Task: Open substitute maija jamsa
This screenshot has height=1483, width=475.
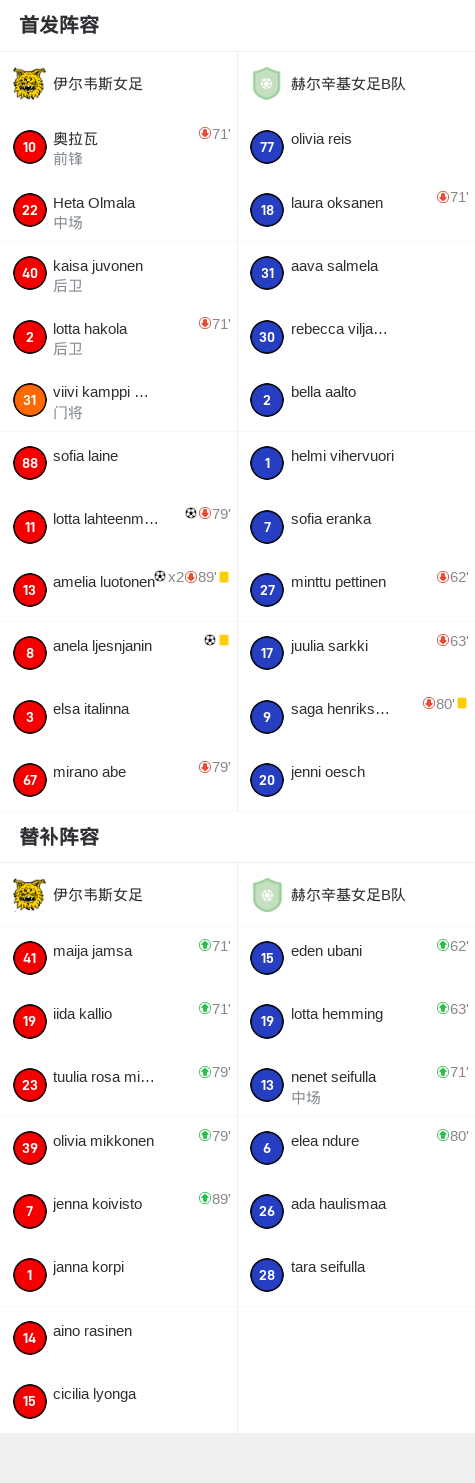Action: pos(118,958)
